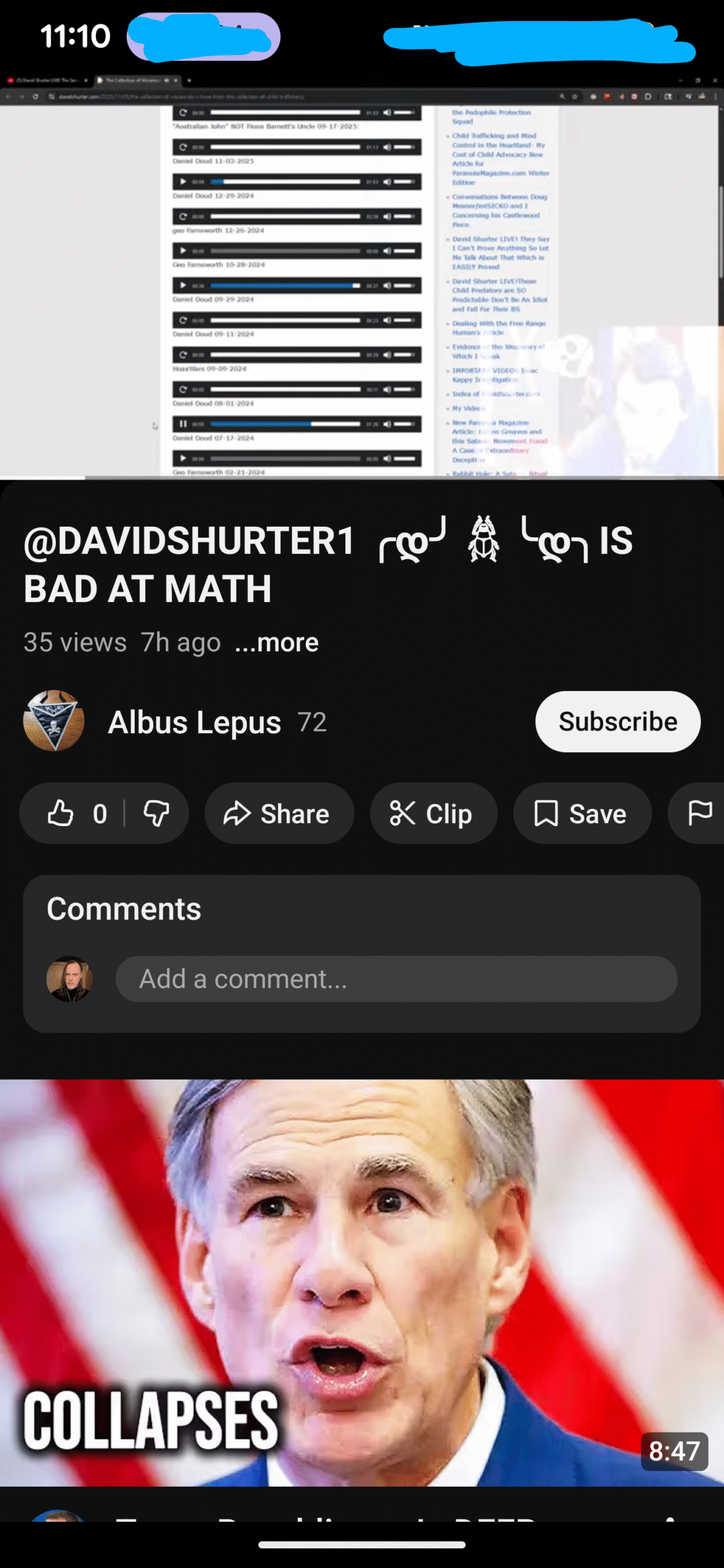
Task: Create a Clip from video
Action: coord(432,814)
